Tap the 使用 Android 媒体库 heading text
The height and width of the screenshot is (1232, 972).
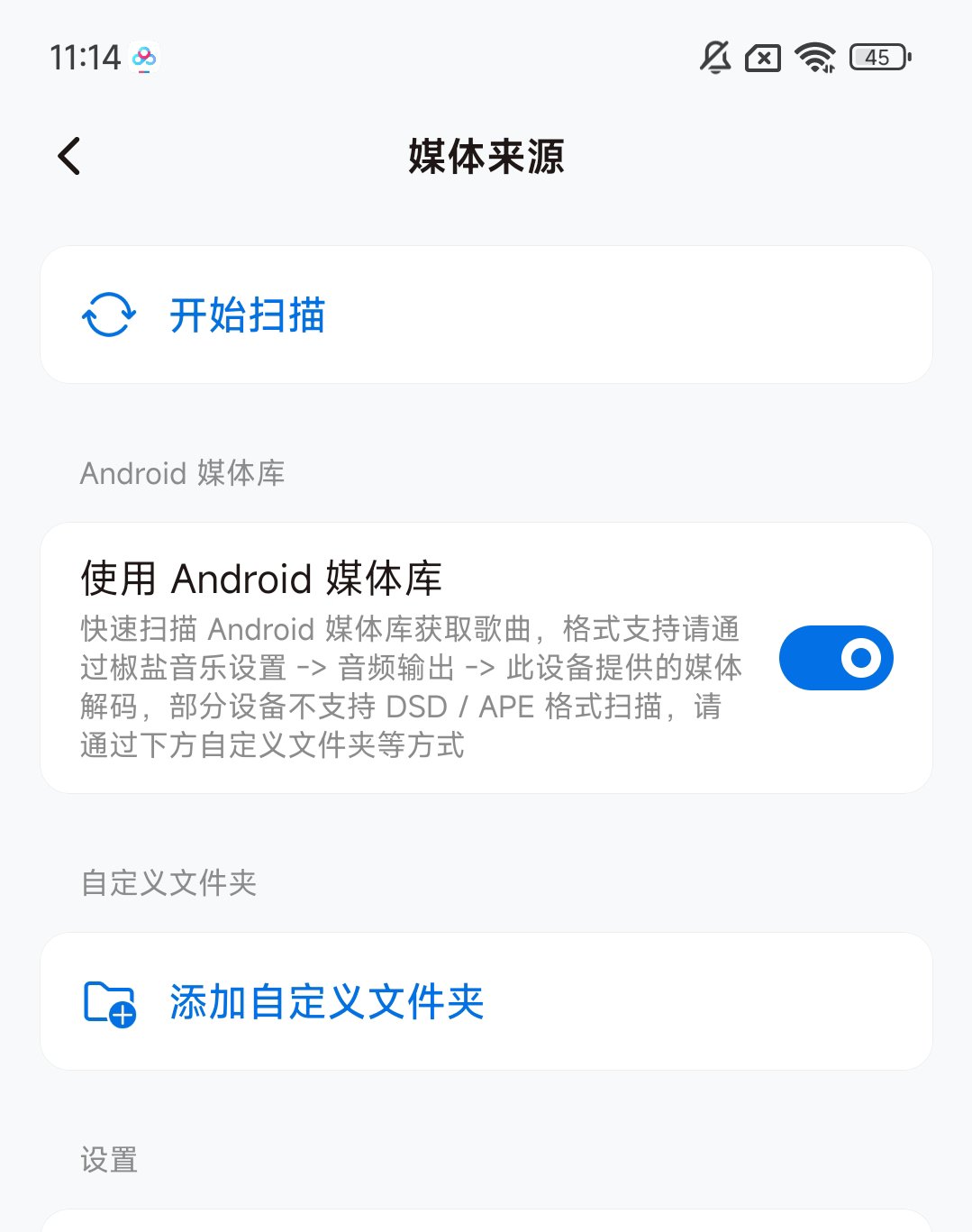[260, 578]
